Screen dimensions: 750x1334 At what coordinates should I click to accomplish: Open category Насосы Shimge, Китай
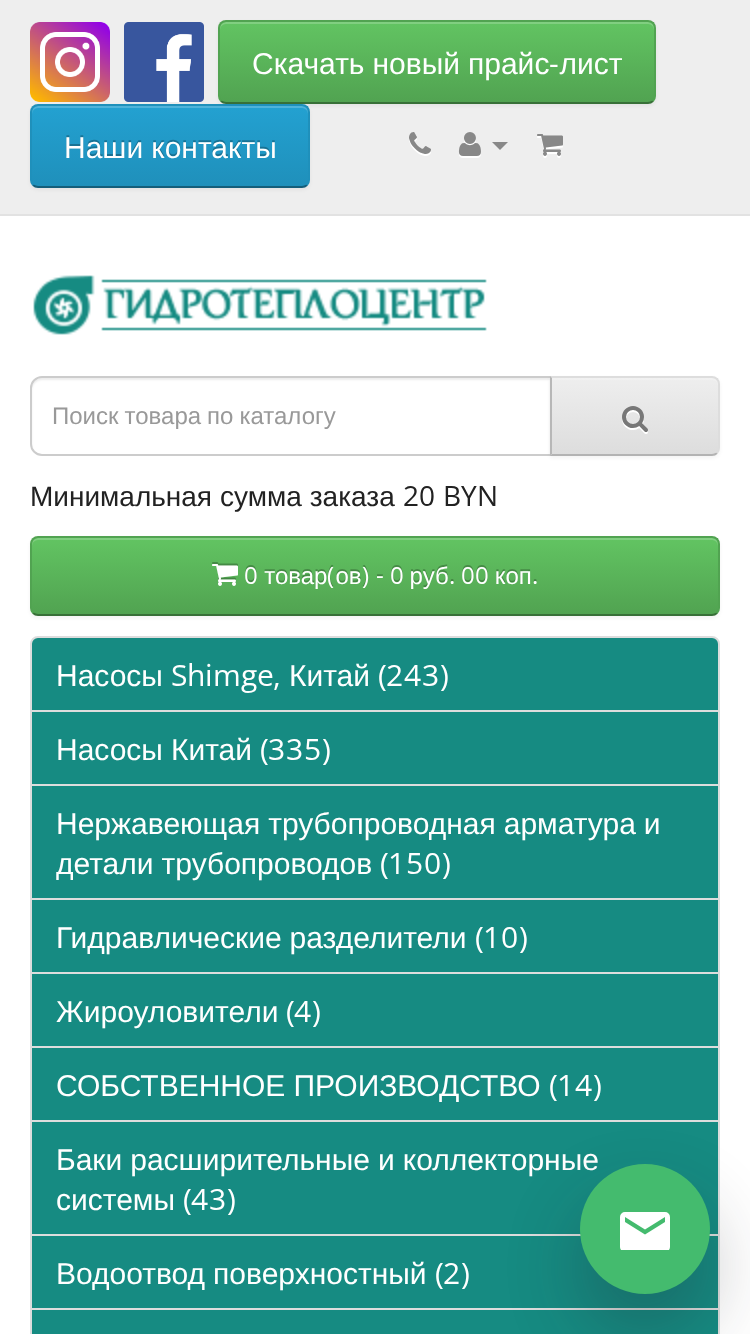tap(375, 675)
